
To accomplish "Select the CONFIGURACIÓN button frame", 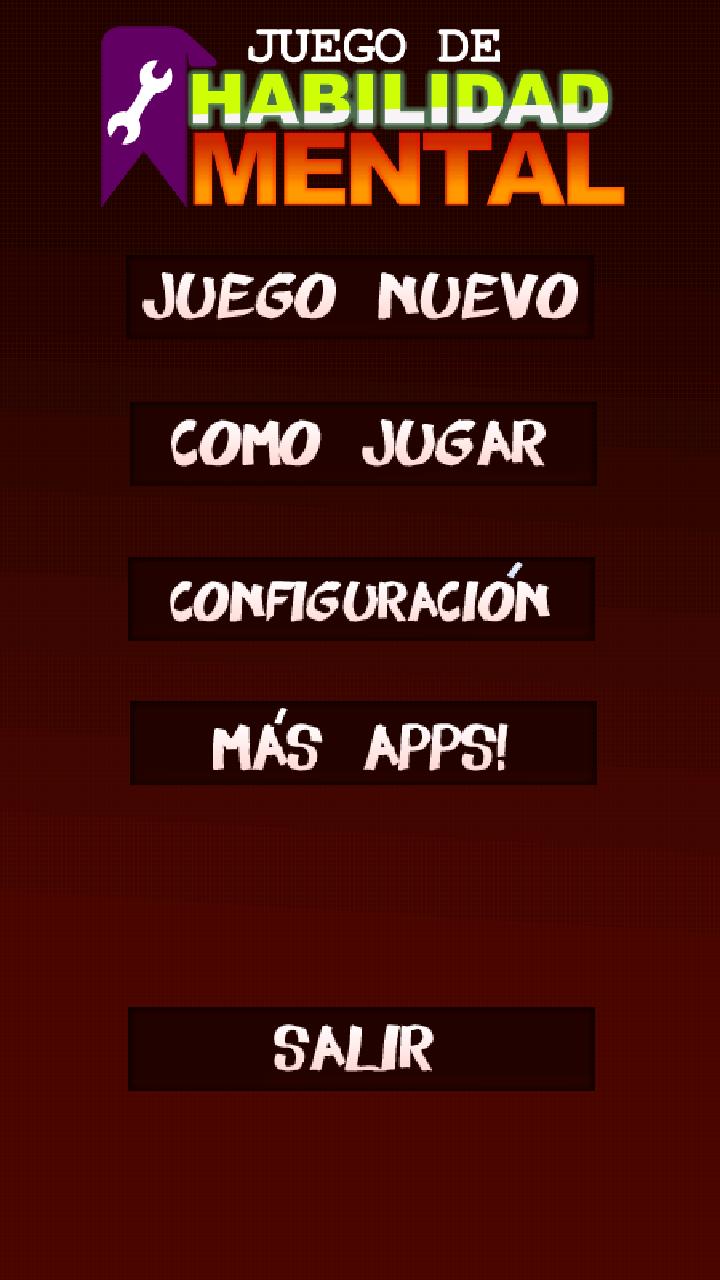I will (360, 600).
